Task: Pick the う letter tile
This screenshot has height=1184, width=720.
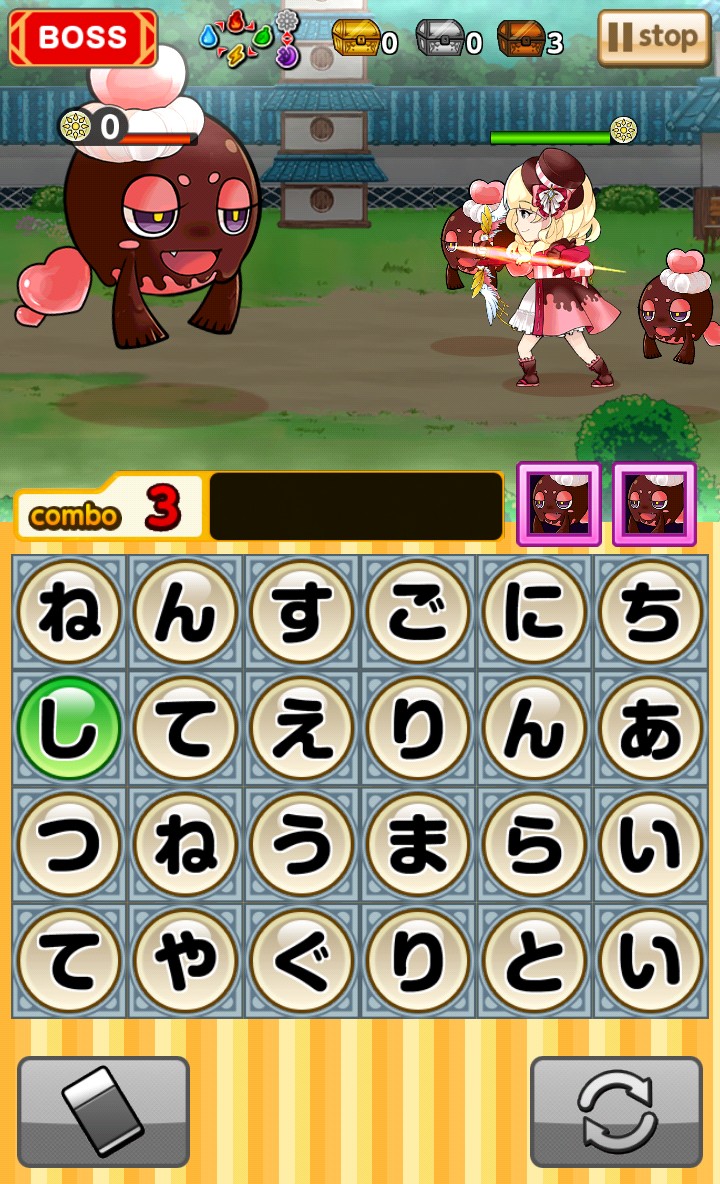Action: point(302,844)
